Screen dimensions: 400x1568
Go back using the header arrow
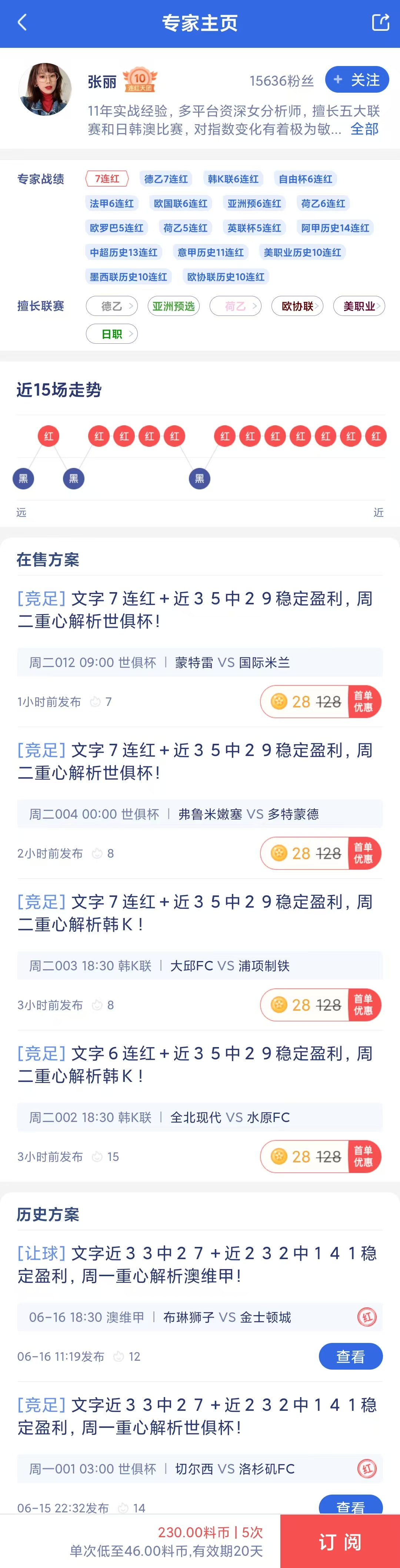coord(23,23)
